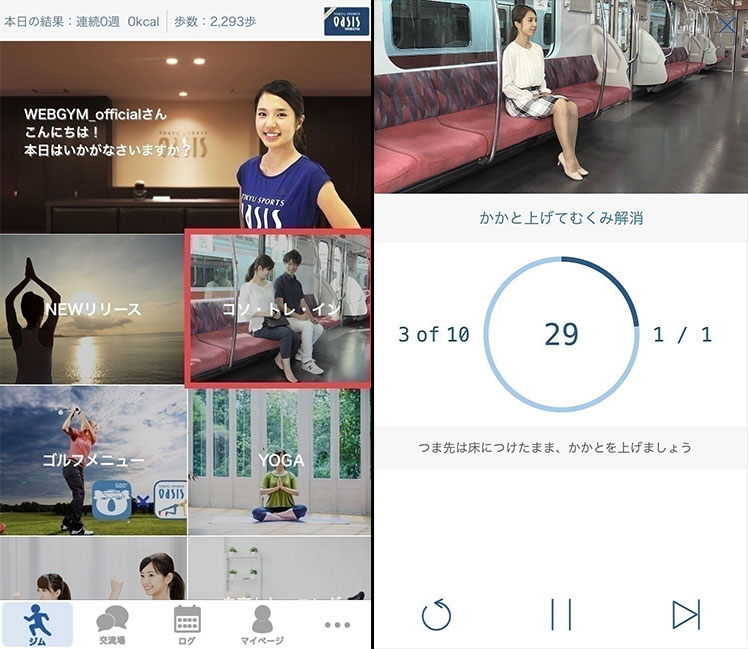Open the YOGA tile
Image resolution: width=748 pixels, height=649 pixels.
point(280,461)
